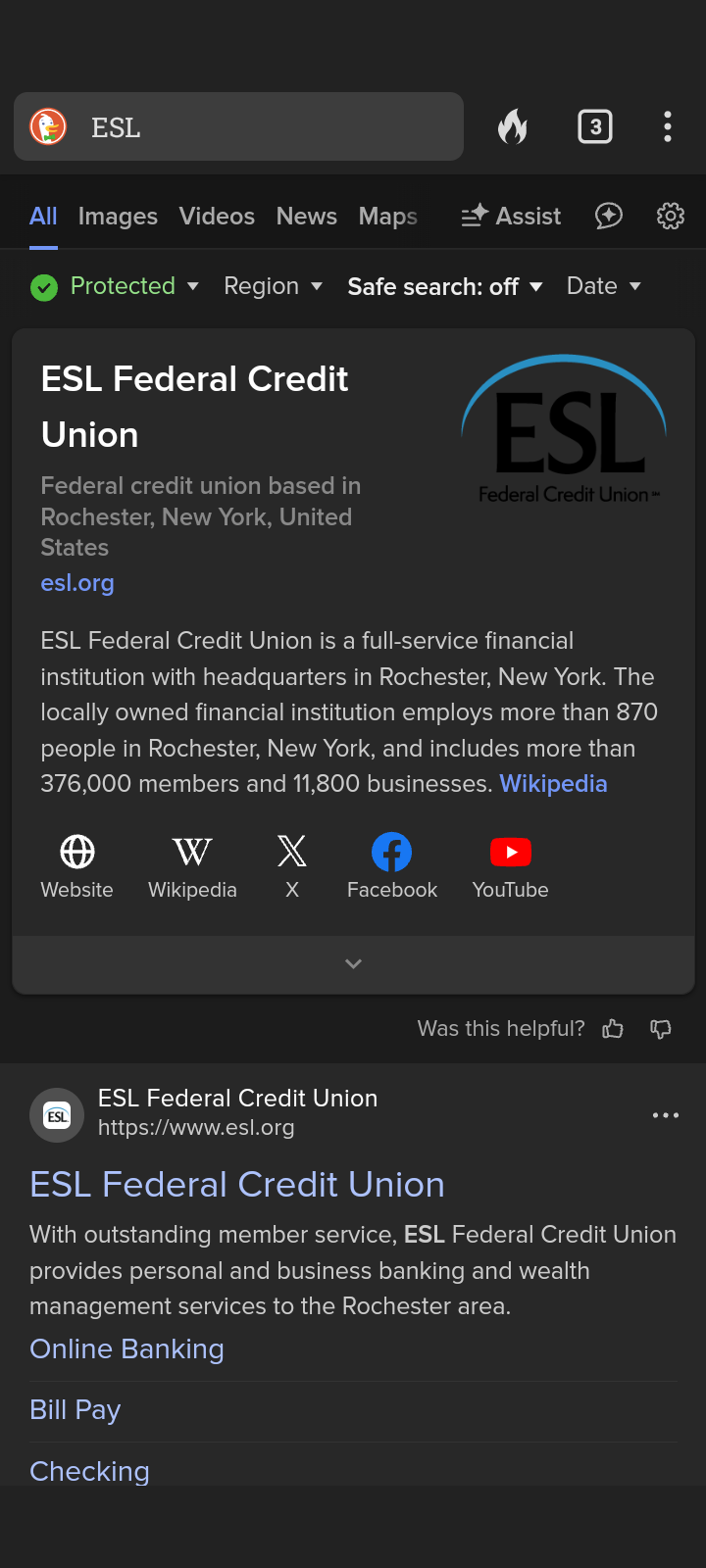The height and width of the screenshot is (1568, 706).
Task: Expand the Region dropdown
Action: tap(273, 286)
